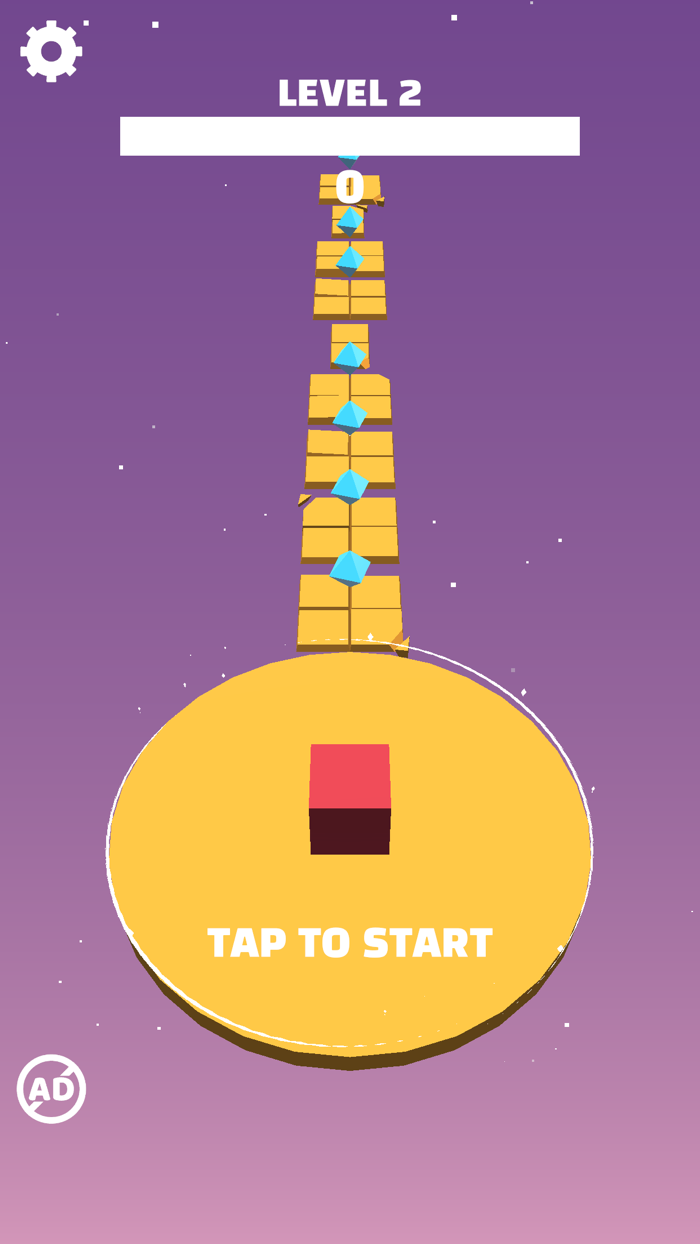Open the settings gear icon
Screen dimensions: 700x1244
[x=51, y=51]
